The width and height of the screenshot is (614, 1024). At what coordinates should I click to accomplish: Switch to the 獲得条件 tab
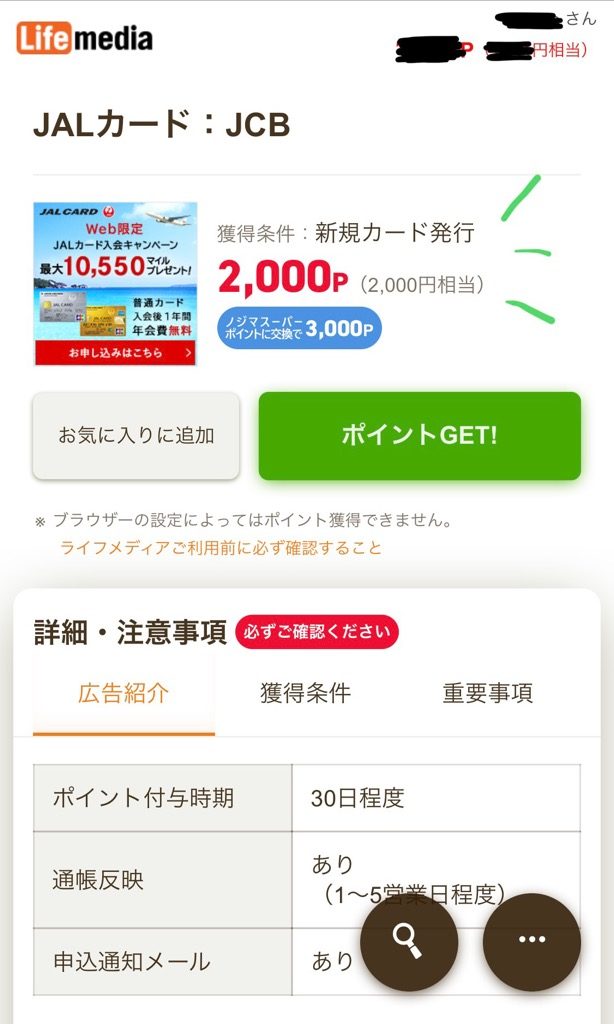[x=305, y=693]
